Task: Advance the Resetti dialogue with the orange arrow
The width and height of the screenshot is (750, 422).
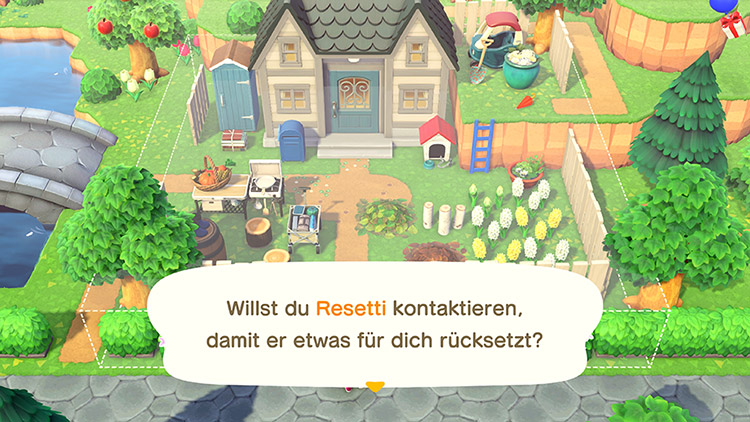Action: coord(375,386)
